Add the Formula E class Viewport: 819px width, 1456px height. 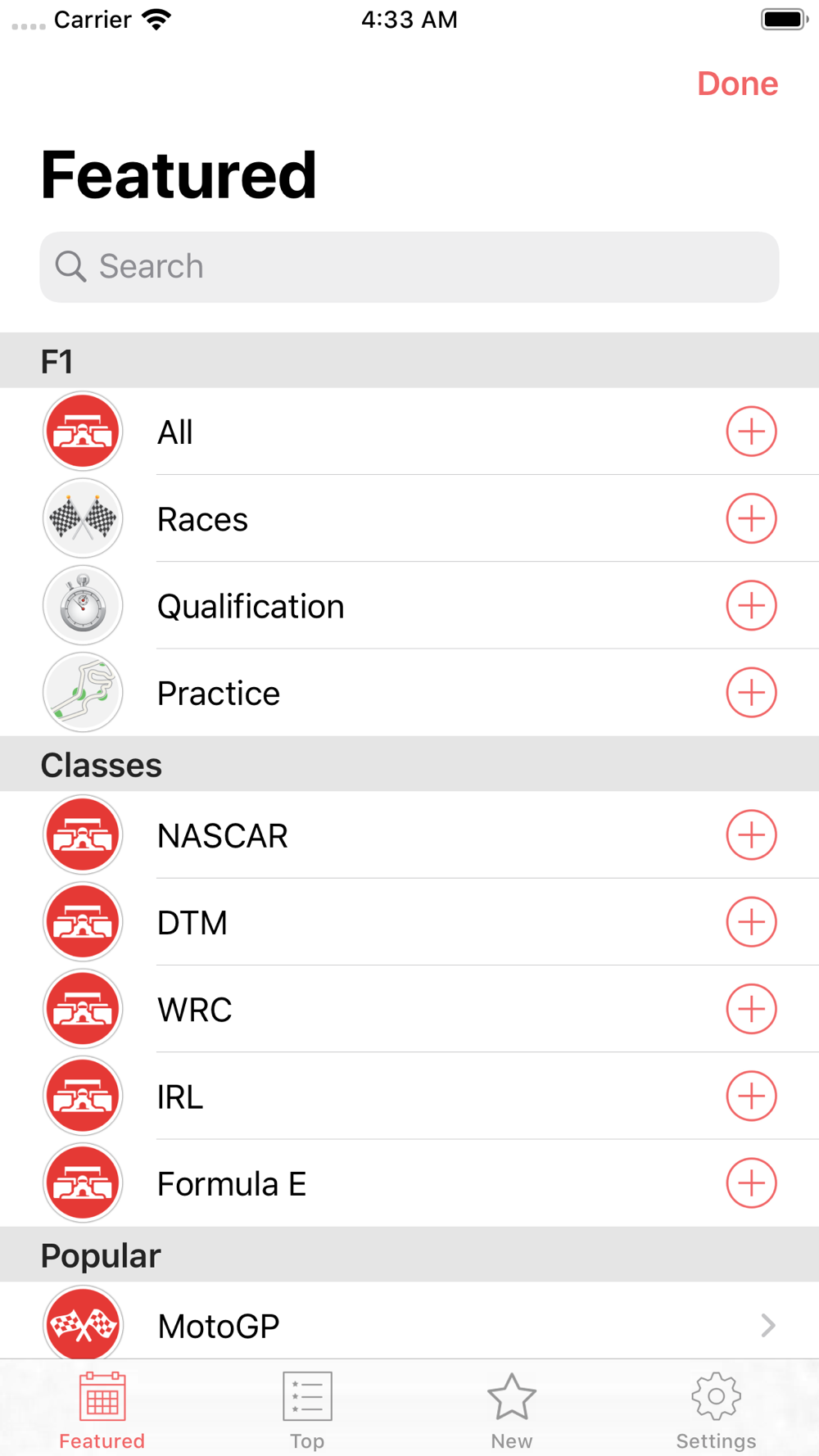pyautogui.click(x=751, y=1183)
